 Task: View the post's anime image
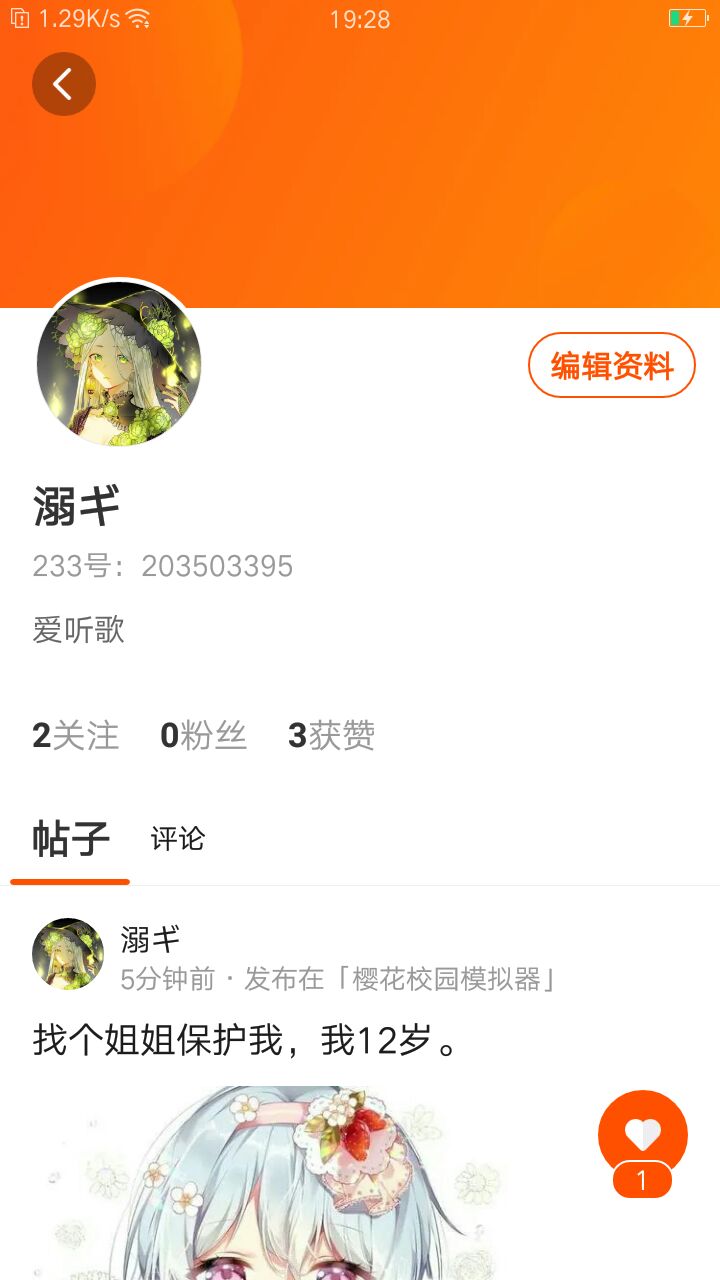(310, 1190)
